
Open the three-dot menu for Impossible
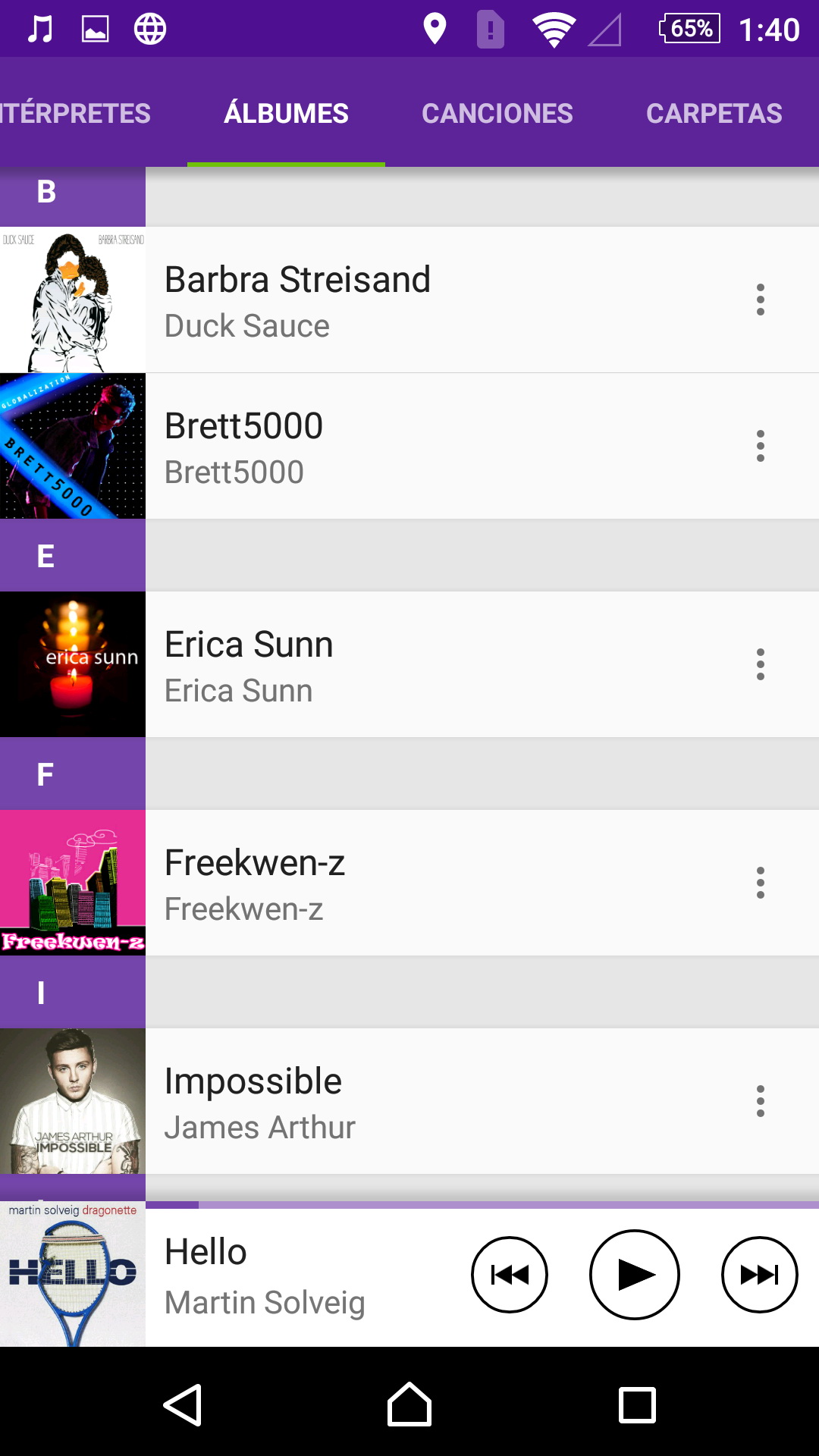click(760, 1102)
